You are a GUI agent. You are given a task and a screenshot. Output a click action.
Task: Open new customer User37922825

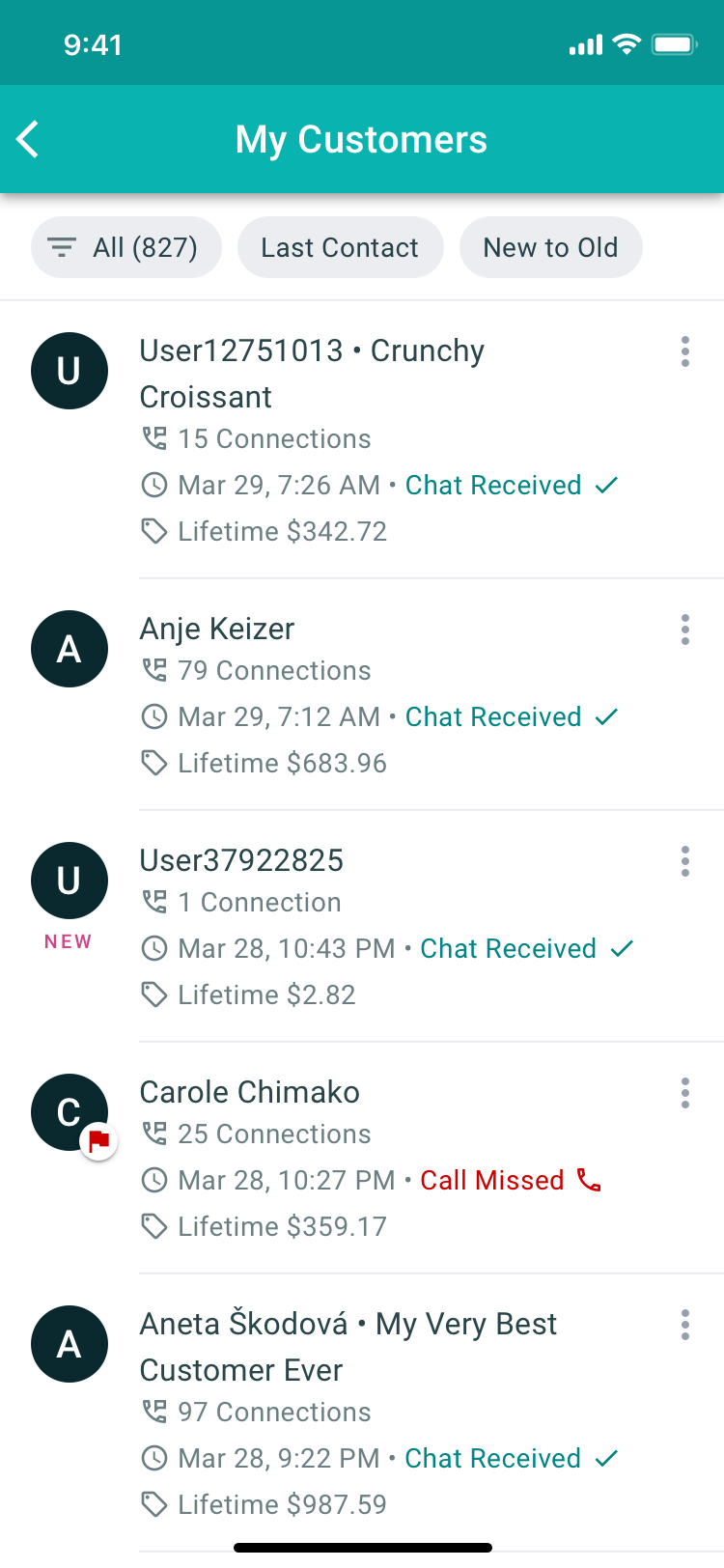click(362, 927)
